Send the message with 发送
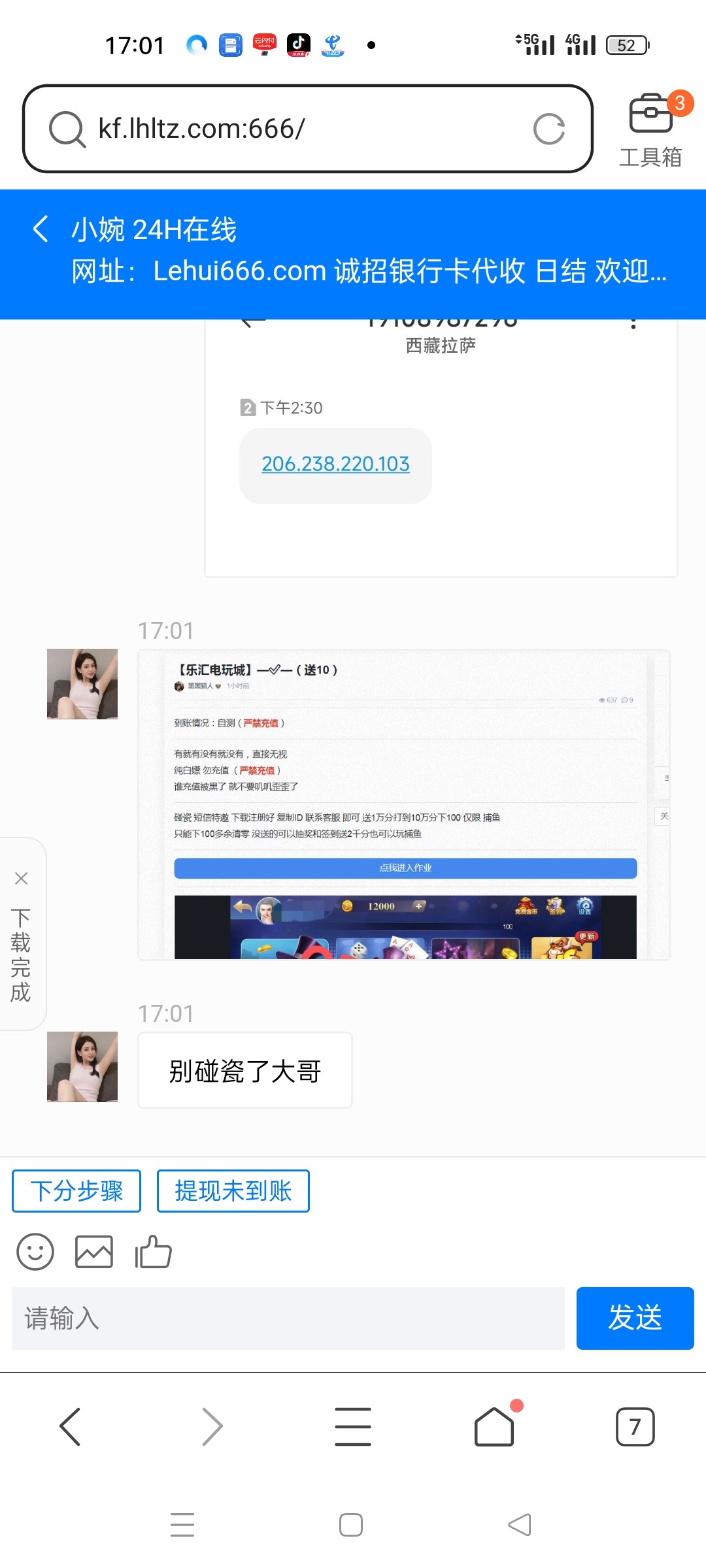This screenshot has width=706, height=1568. [x=635, y=1318]
